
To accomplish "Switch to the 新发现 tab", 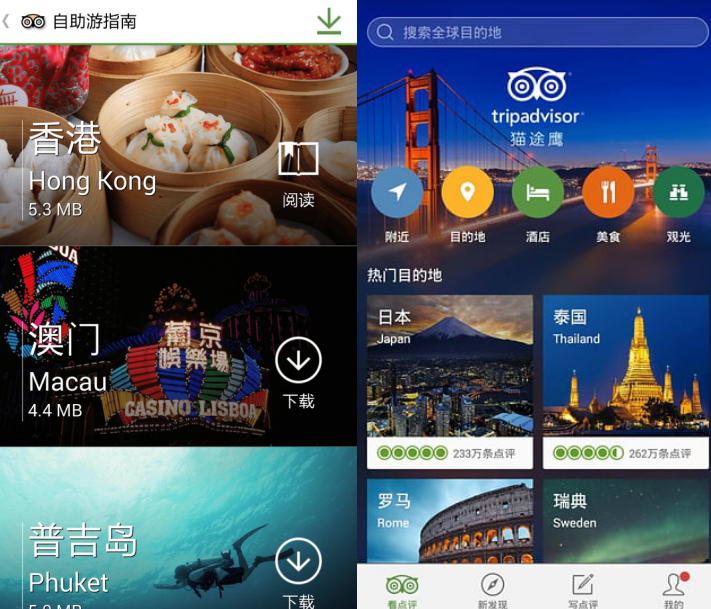I will click(492, 590).
